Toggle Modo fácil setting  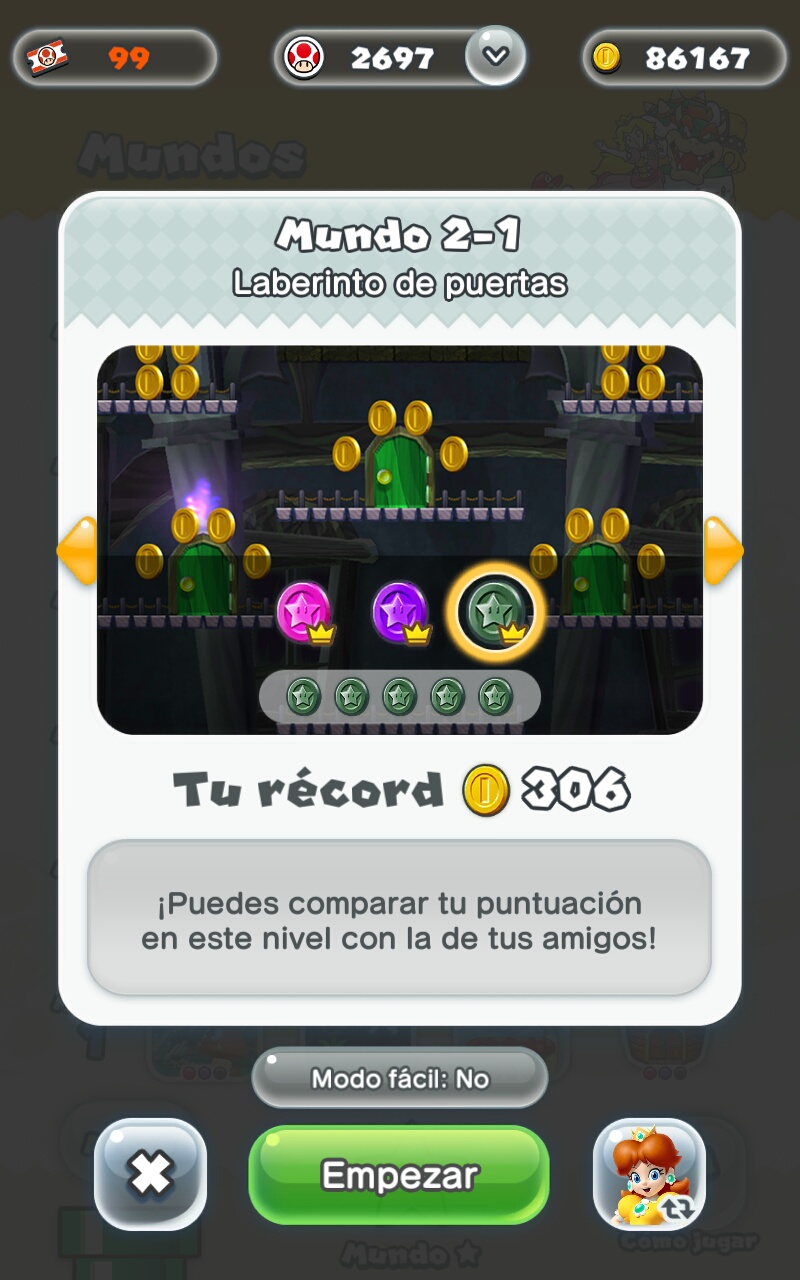click(399, 1078)
